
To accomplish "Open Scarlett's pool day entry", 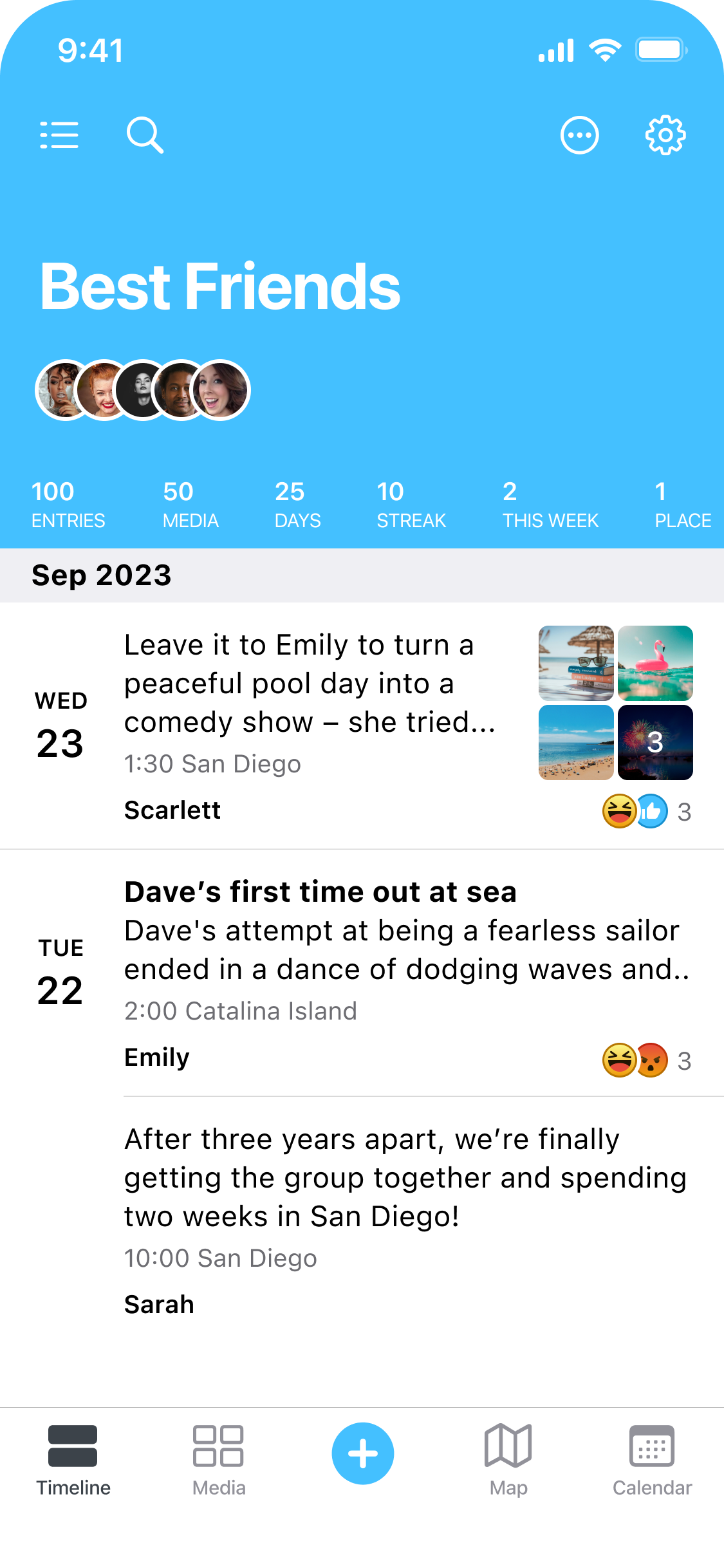I will pos(362,726).
